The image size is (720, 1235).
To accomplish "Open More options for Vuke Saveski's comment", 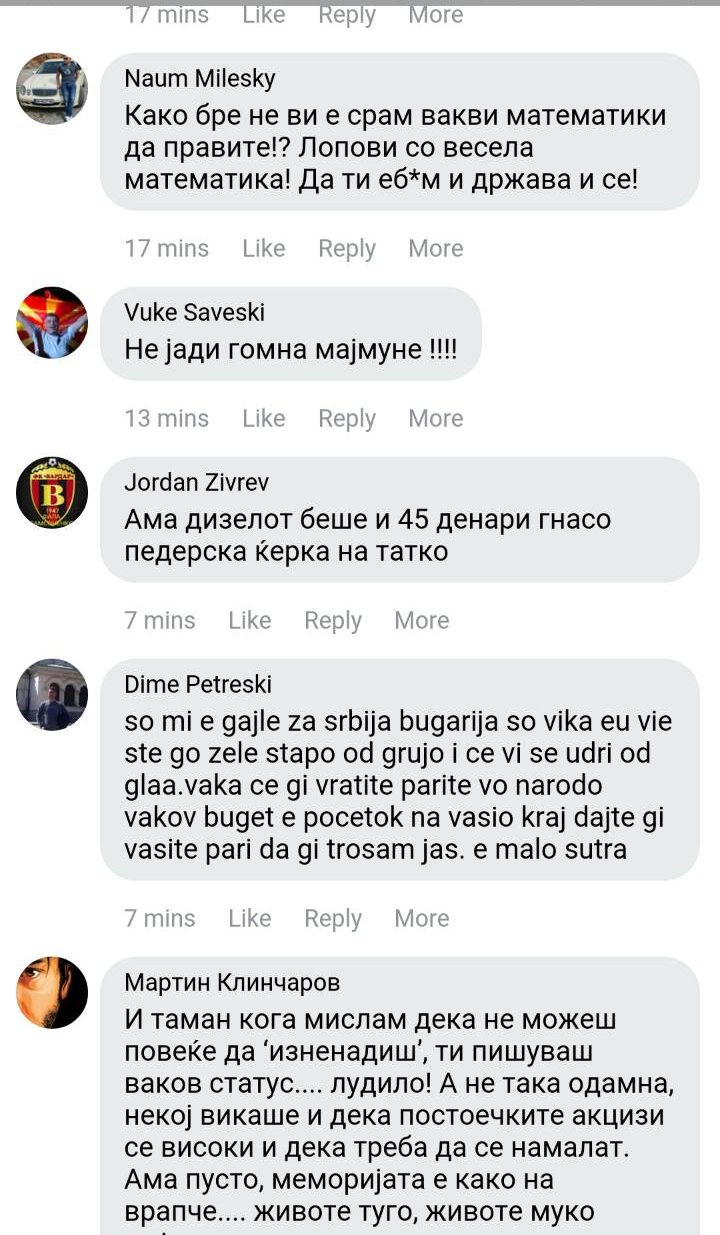I will pyautogui.click(x=435, y=418).
